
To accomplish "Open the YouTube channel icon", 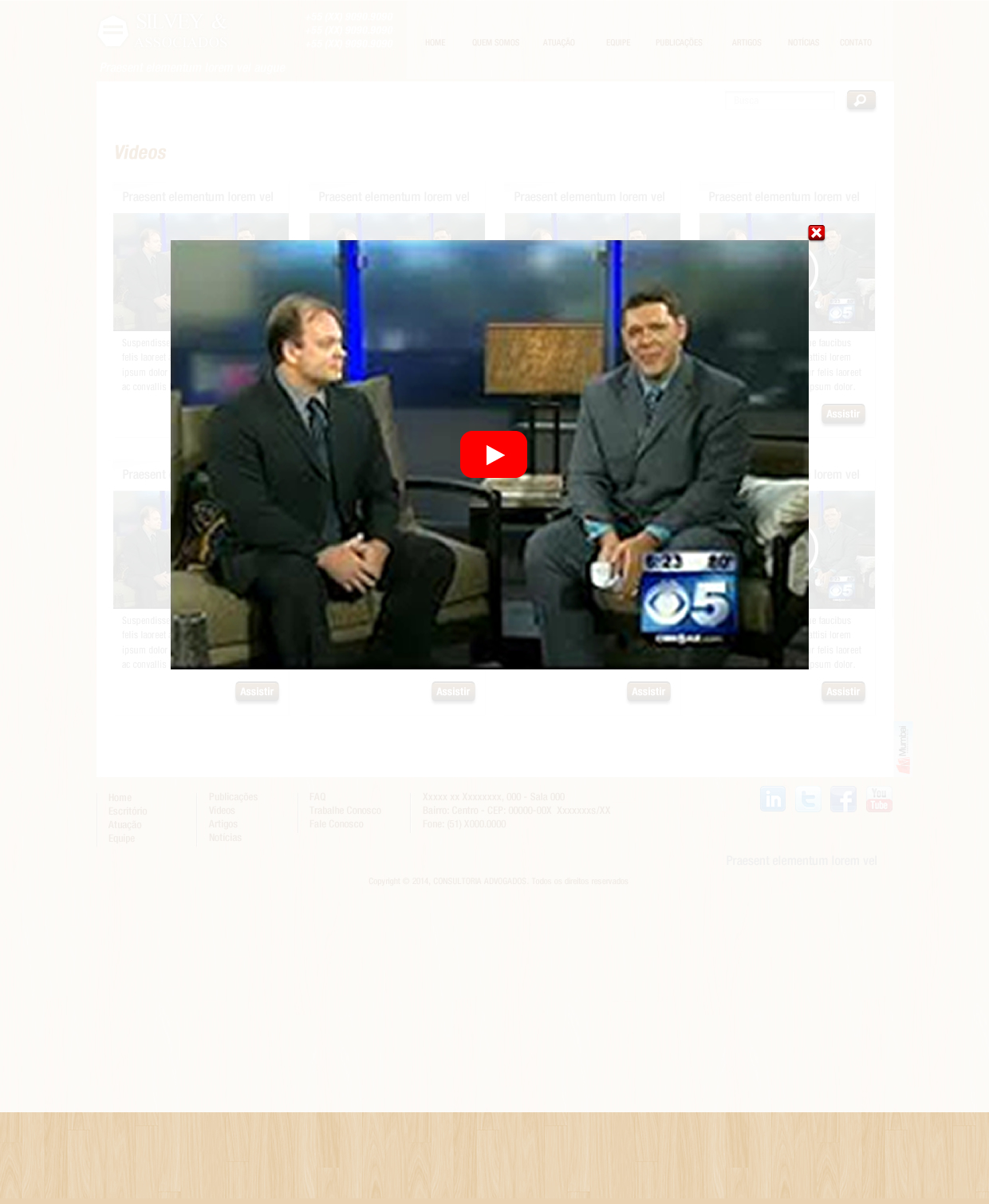I will pos(879,799).
